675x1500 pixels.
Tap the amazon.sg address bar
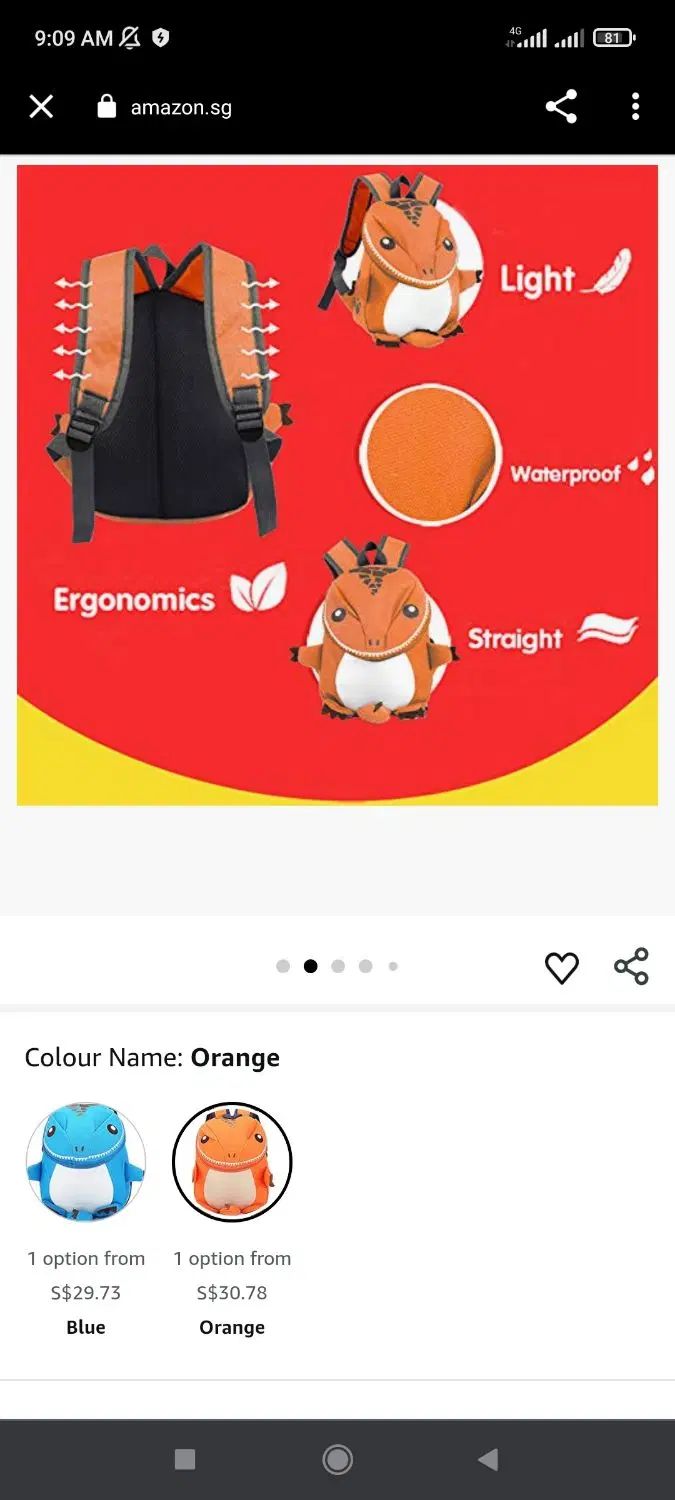point(180,107)
